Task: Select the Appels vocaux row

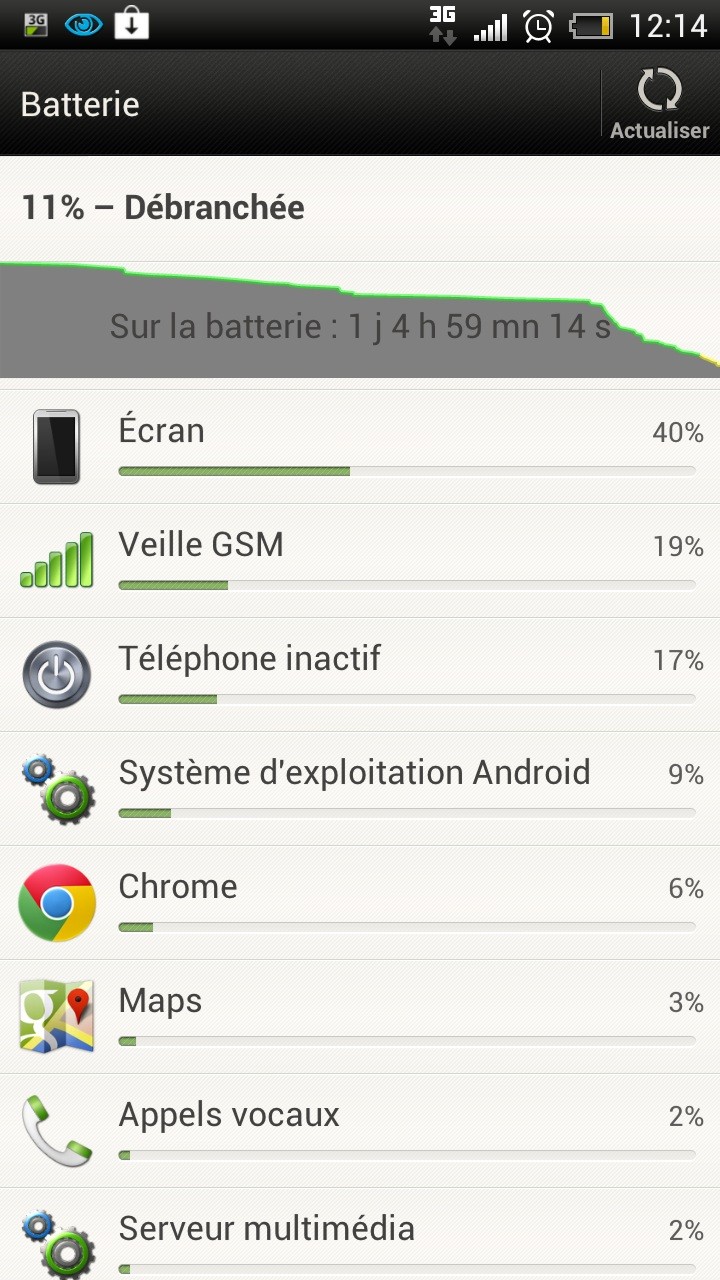Action: tap(360, 1131)
